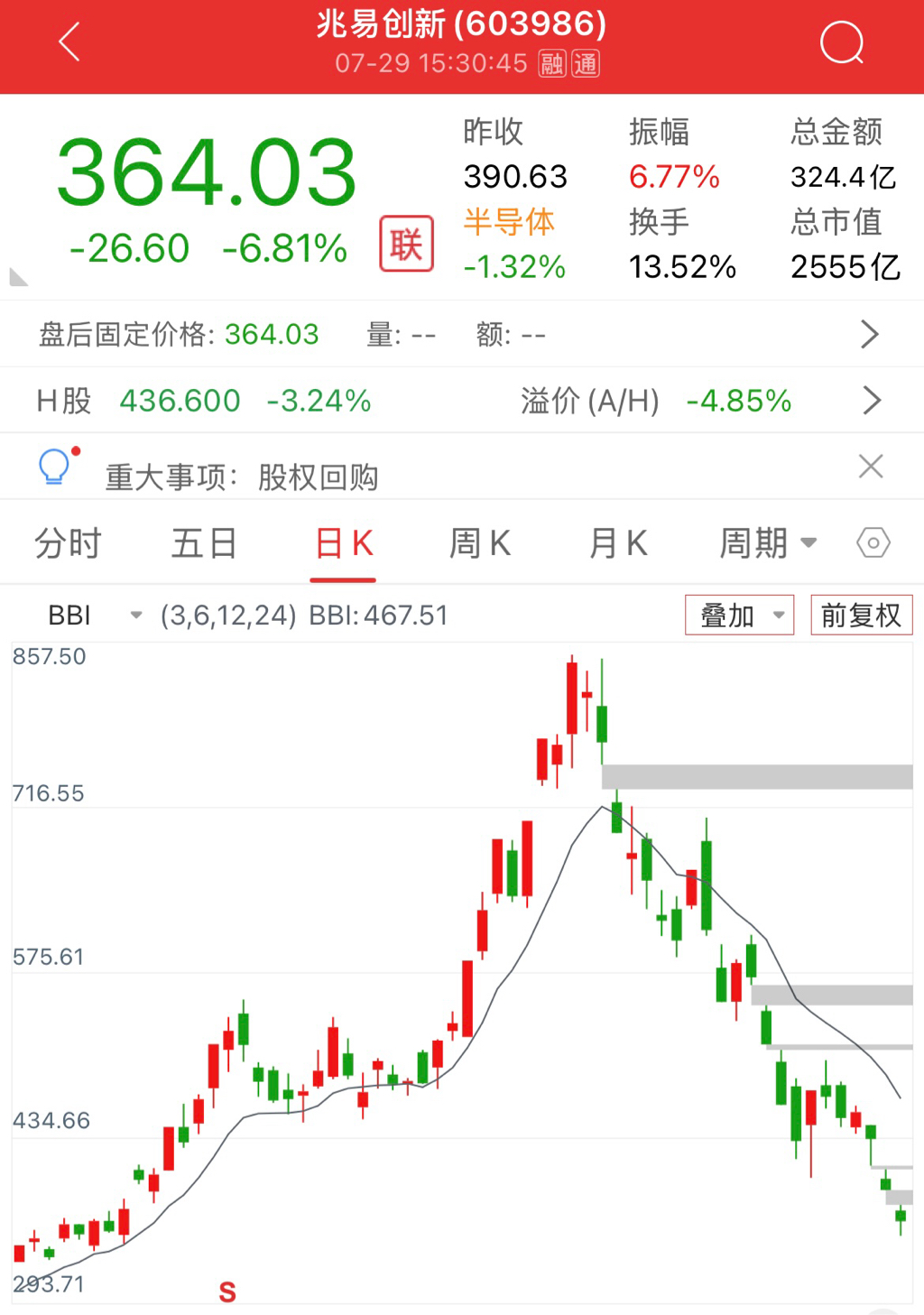This screenshot has width=924, height=1315.
Task: Open the 半导体 sector link
Action: [509, 222]
